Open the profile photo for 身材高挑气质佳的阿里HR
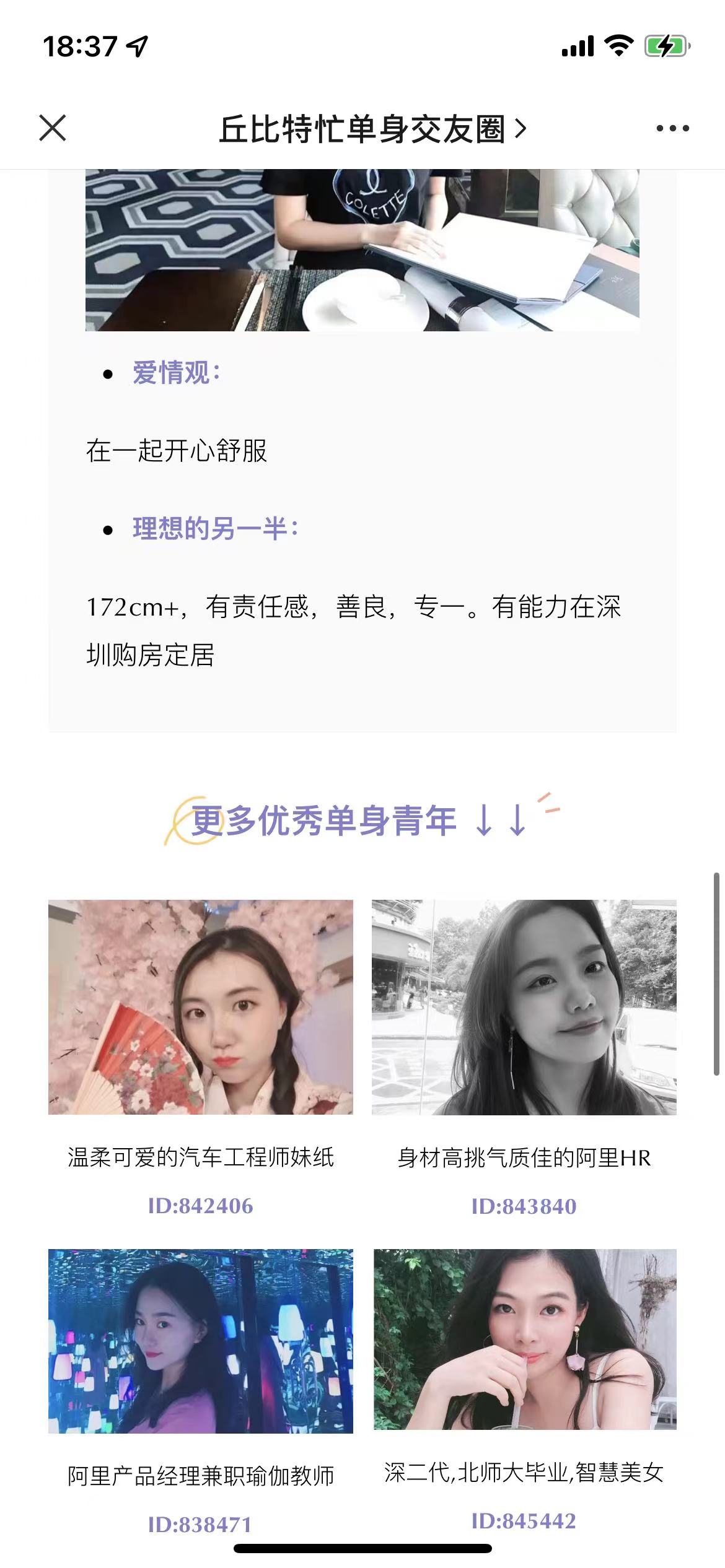This screenshot has height=1568, width=725. 524,1007
